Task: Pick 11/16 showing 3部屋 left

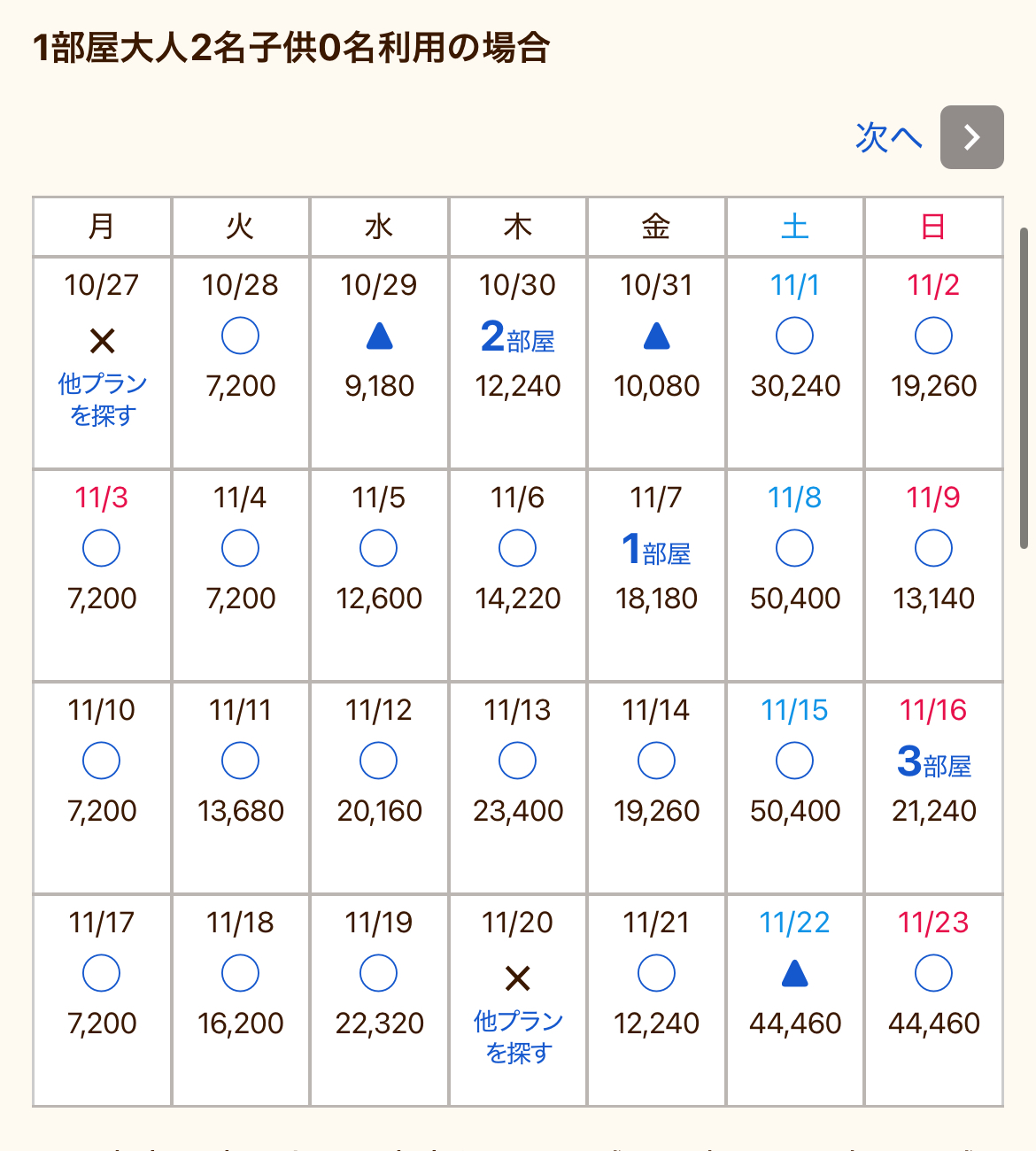Action: tap(933, 762)
